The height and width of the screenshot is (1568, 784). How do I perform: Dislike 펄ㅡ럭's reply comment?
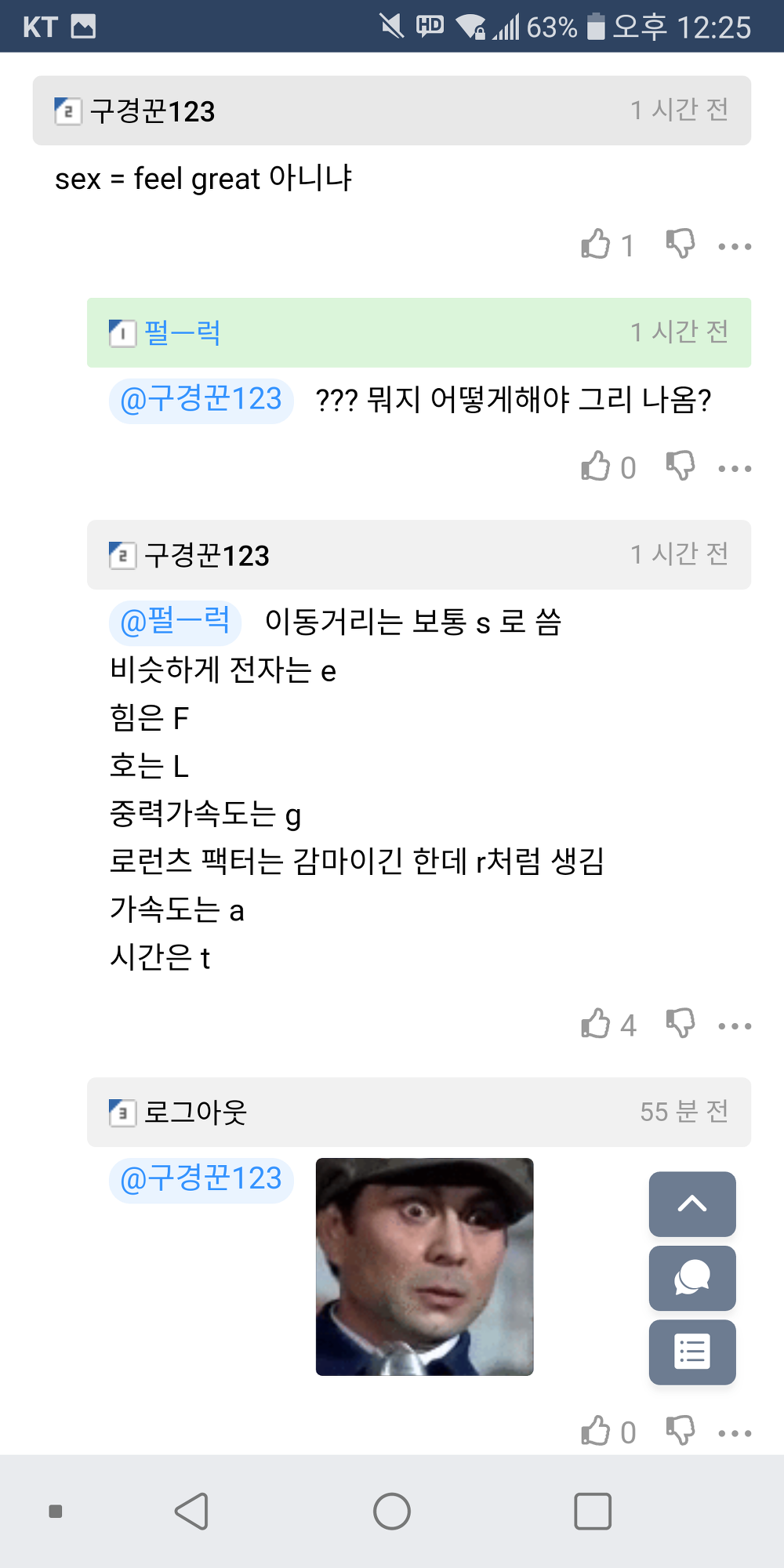tap(681, 466)
